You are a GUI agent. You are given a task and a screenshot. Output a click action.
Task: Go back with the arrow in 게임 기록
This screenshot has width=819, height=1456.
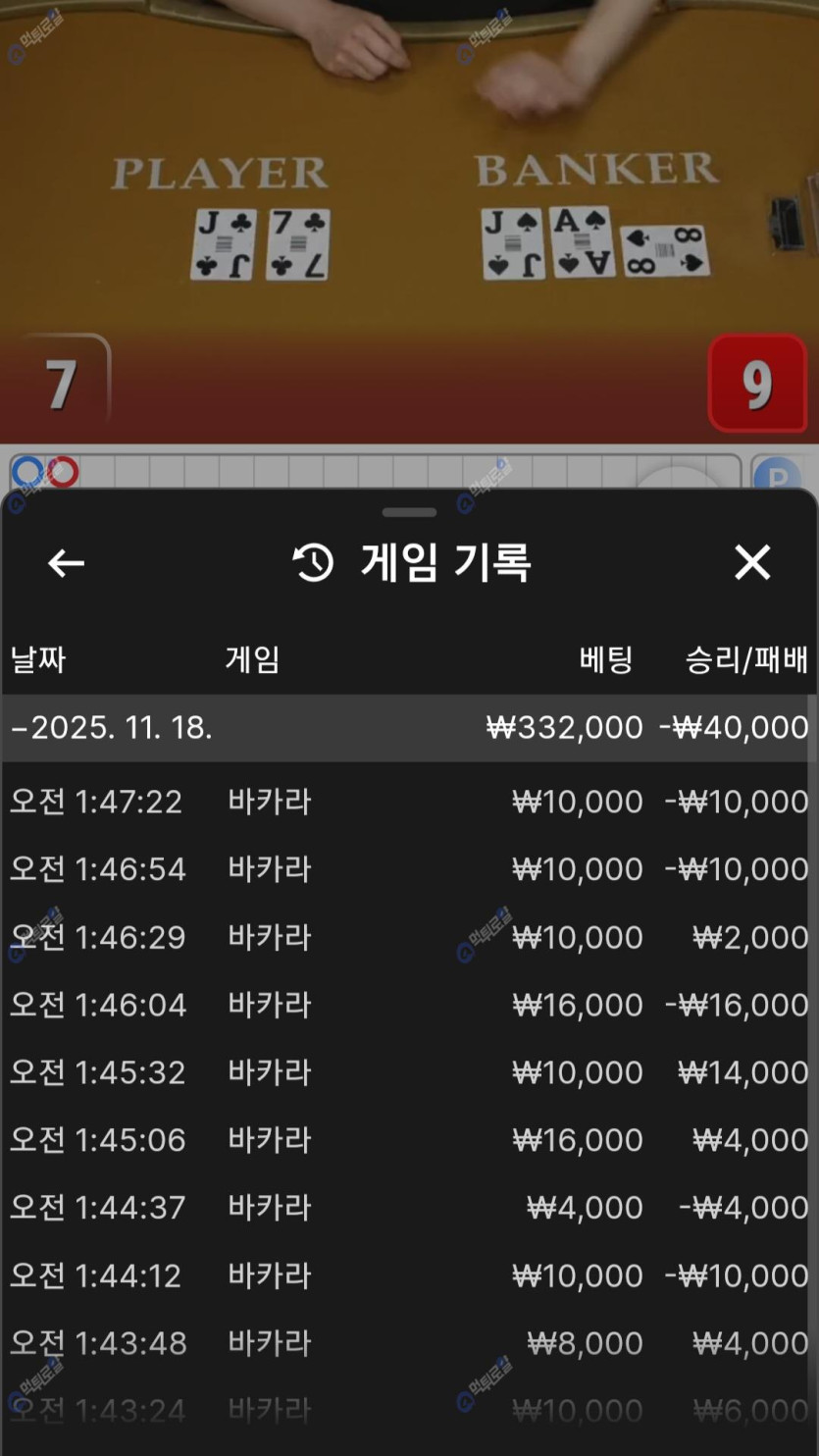[x=66, y=563]
